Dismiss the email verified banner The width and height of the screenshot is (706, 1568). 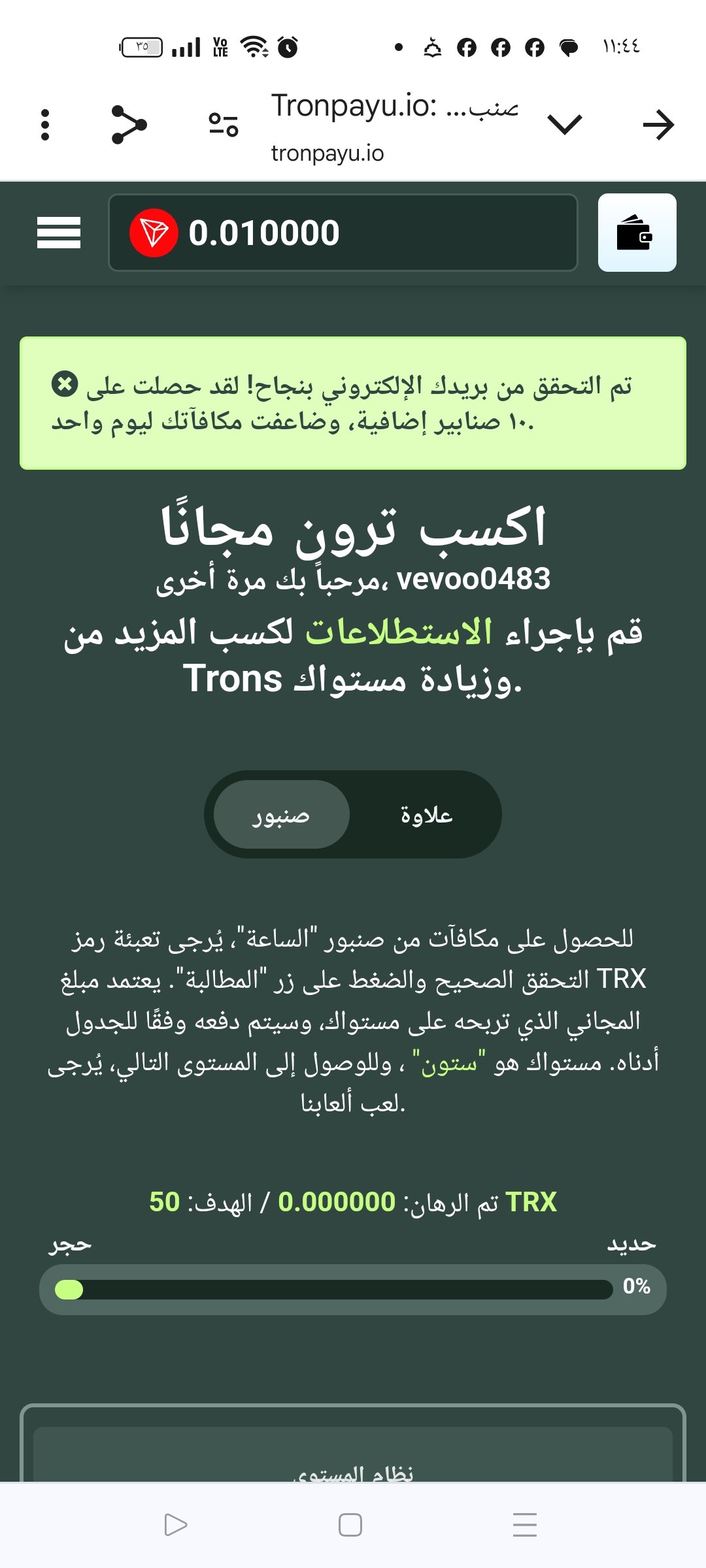click(65, 384)
